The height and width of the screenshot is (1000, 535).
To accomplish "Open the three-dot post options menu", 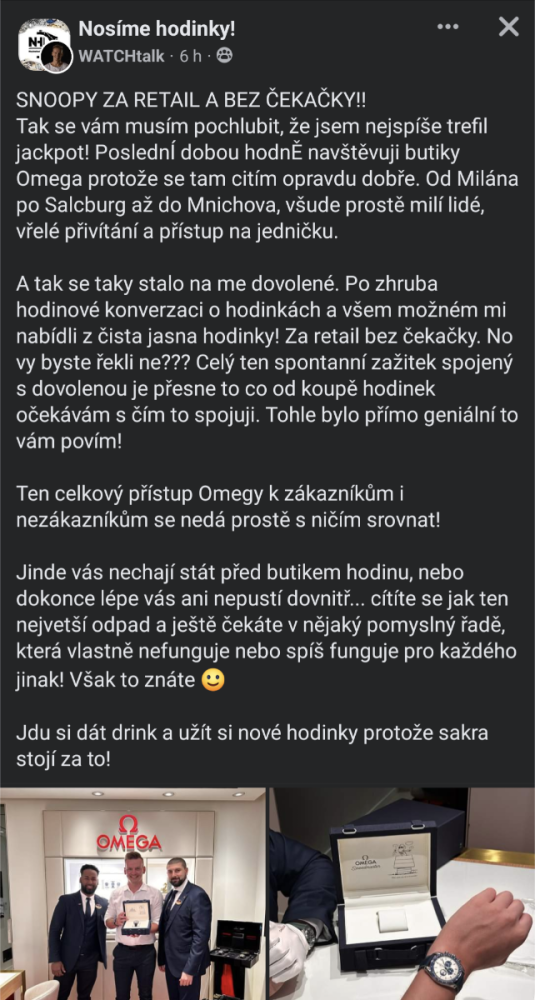I will click(x=448, y=27).
